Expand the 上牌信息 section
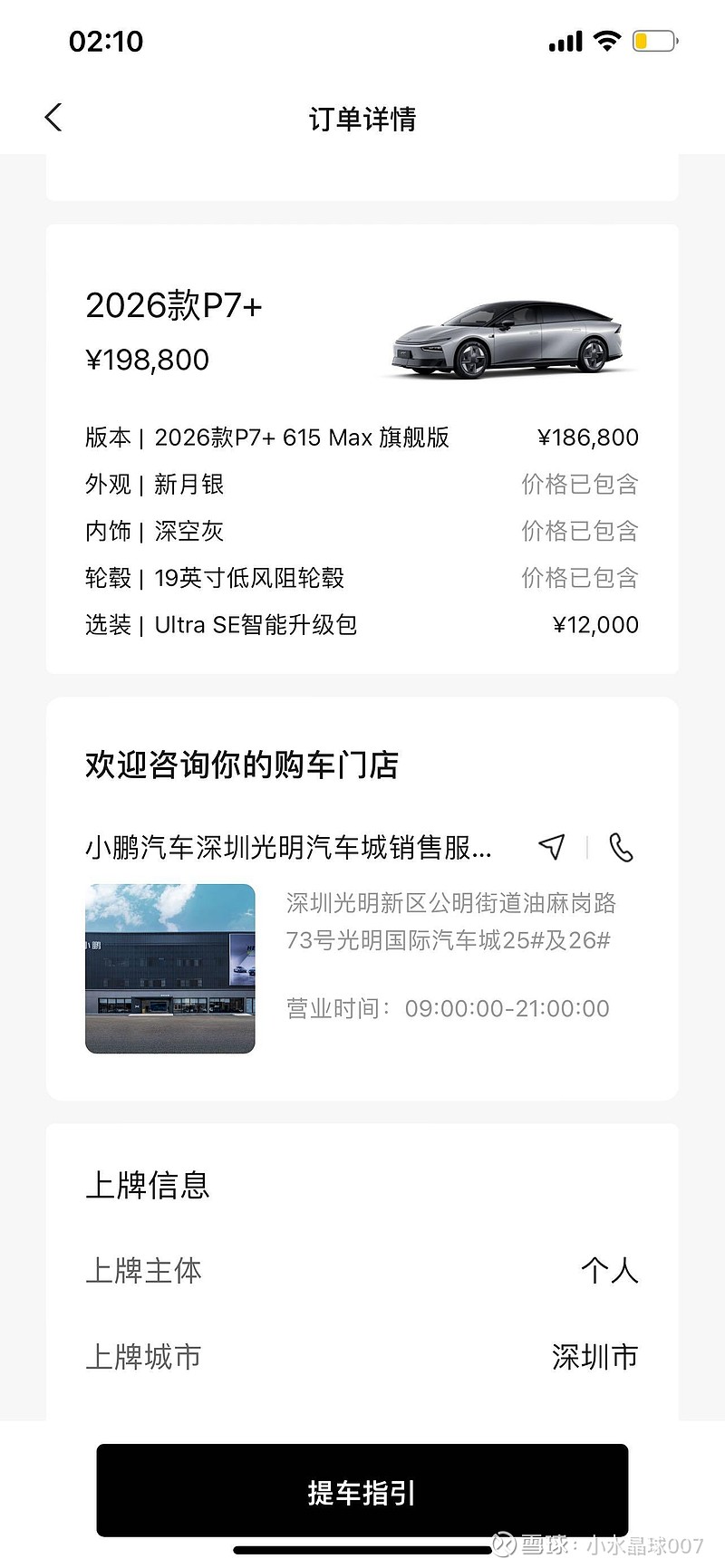This screenshot has height=1568, width=725. click(147, 1185)
